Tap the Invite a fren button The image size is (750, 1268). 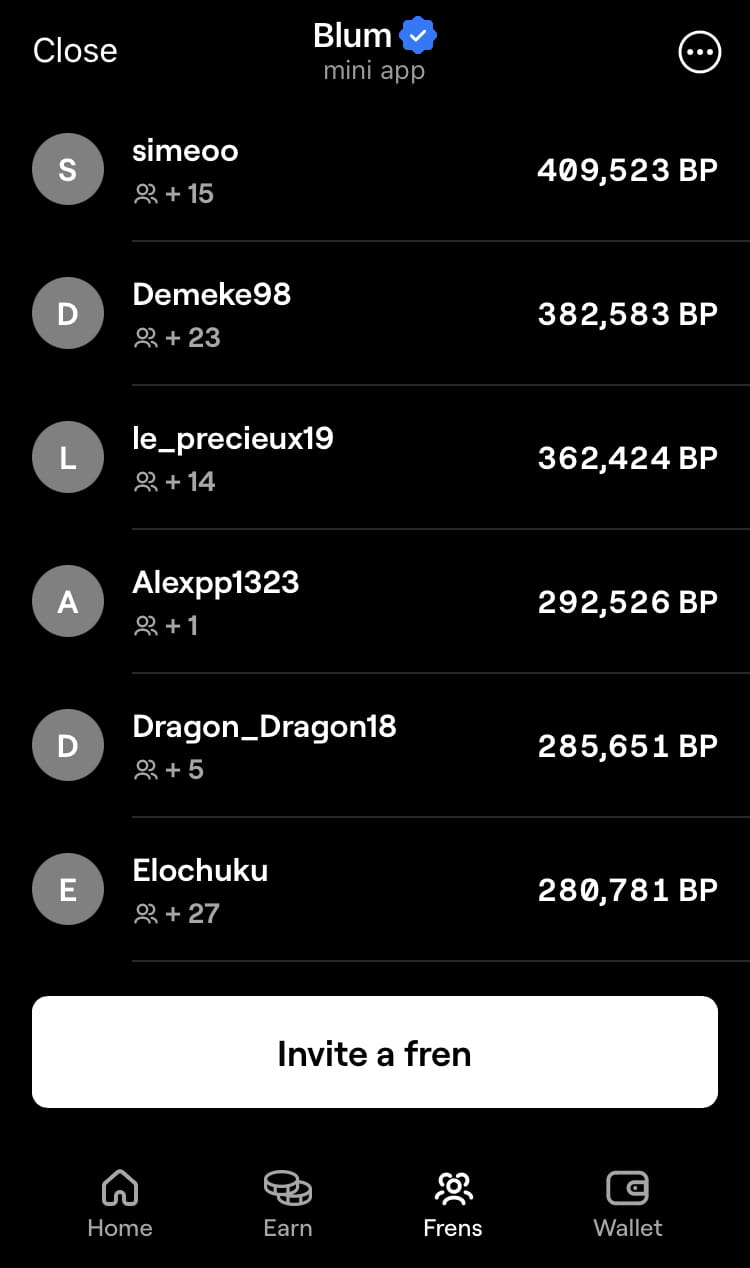(x=375, y=1052)
